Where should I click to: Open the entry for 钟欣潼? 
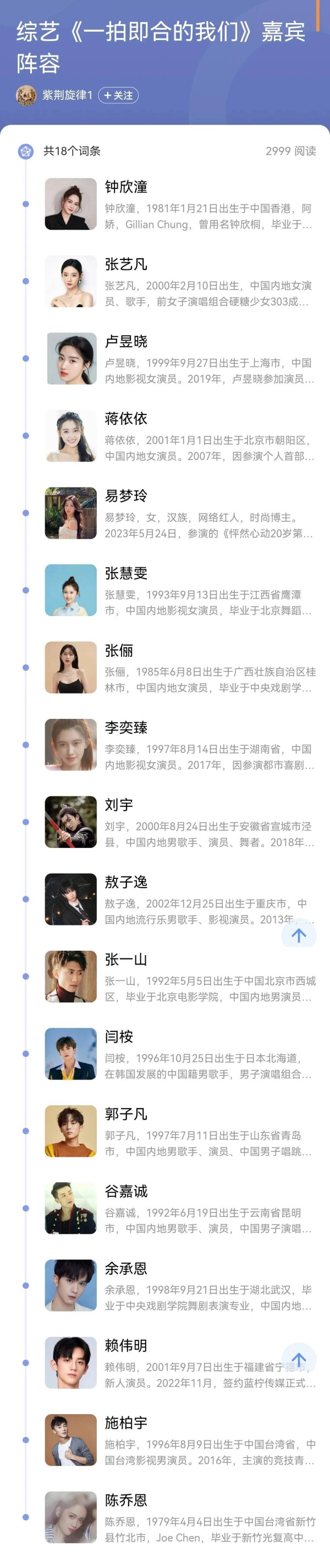click(180, 204)
